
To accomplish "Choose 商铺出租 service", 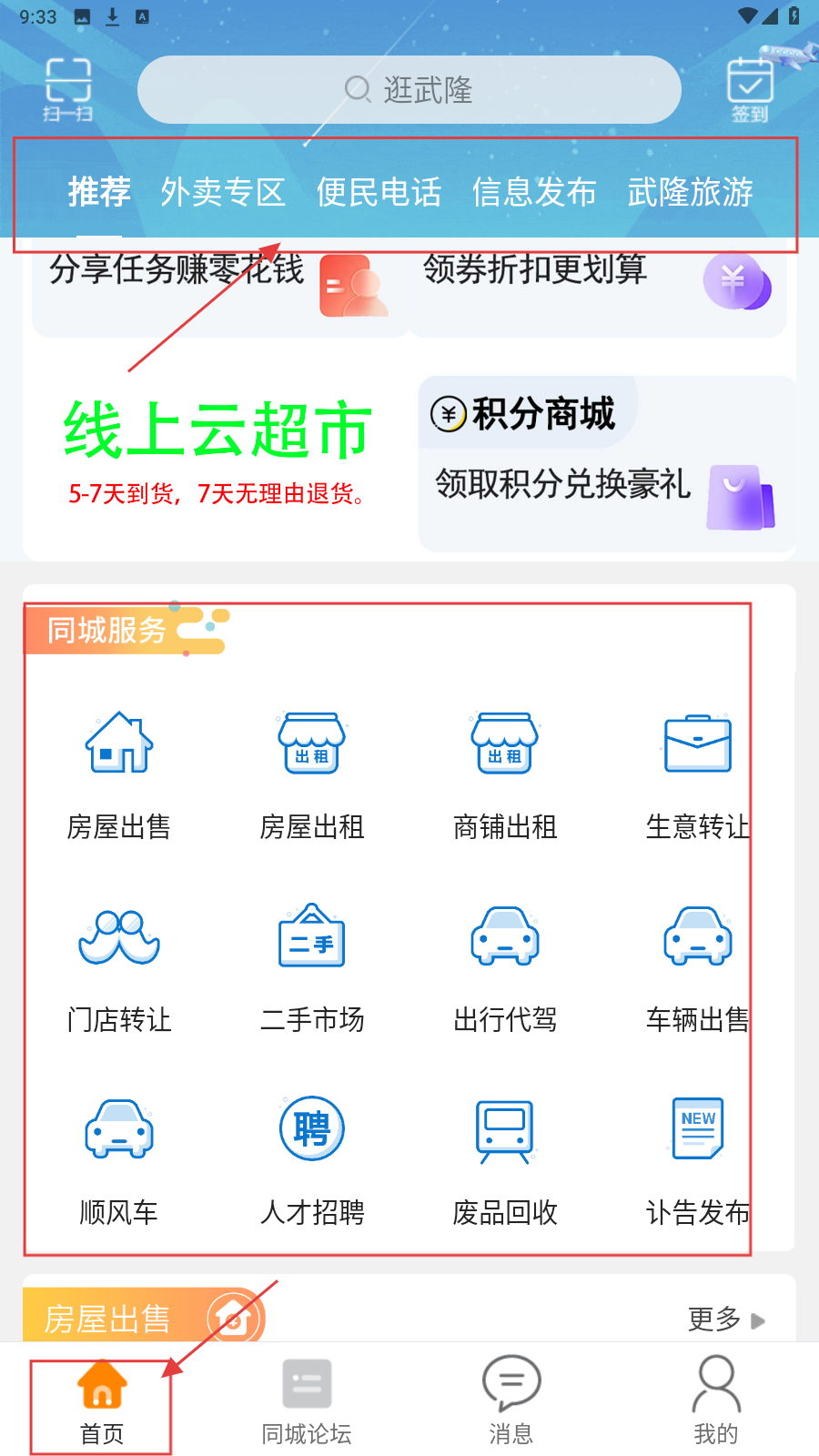I will pyautogui.click(x=505, y=773).
